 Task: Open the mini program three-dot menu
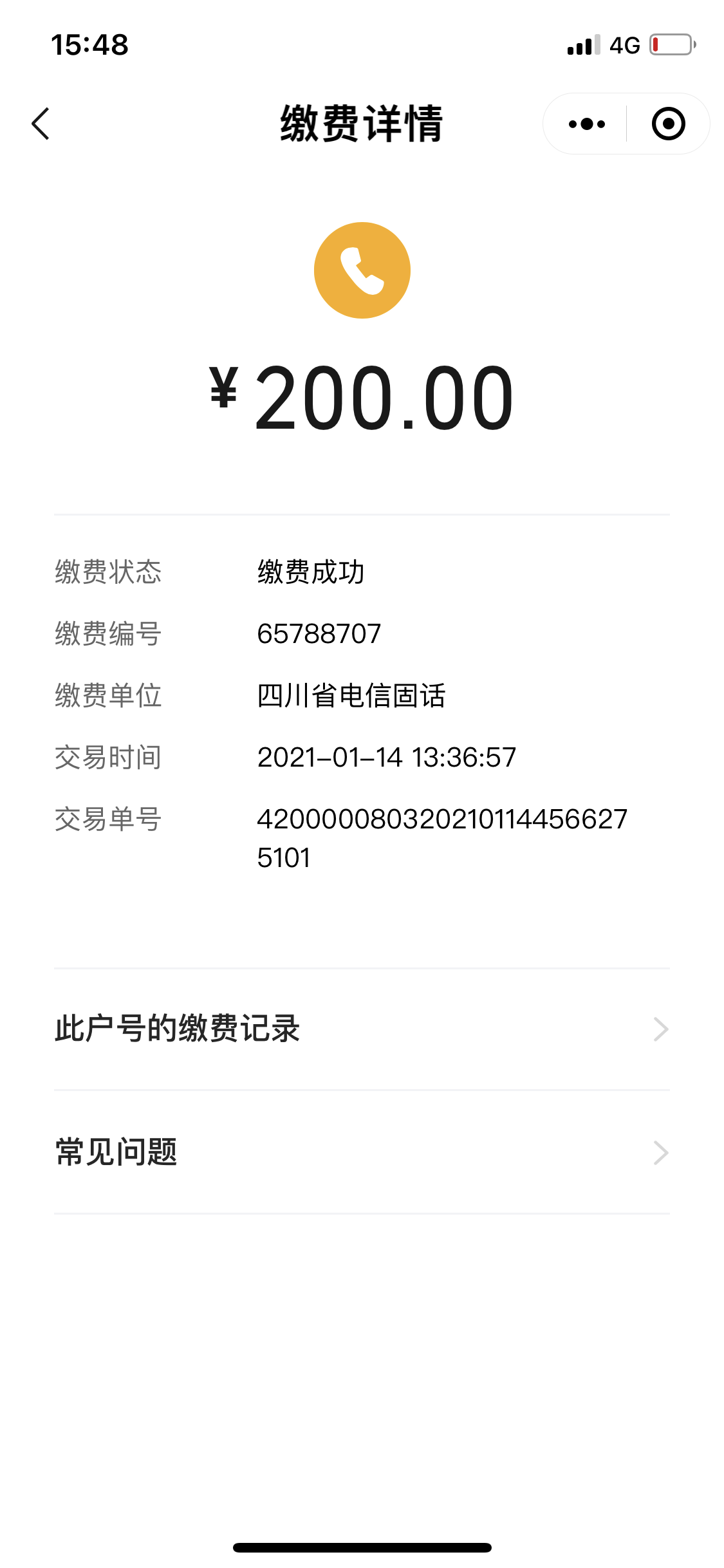click(x=586, y=124)
